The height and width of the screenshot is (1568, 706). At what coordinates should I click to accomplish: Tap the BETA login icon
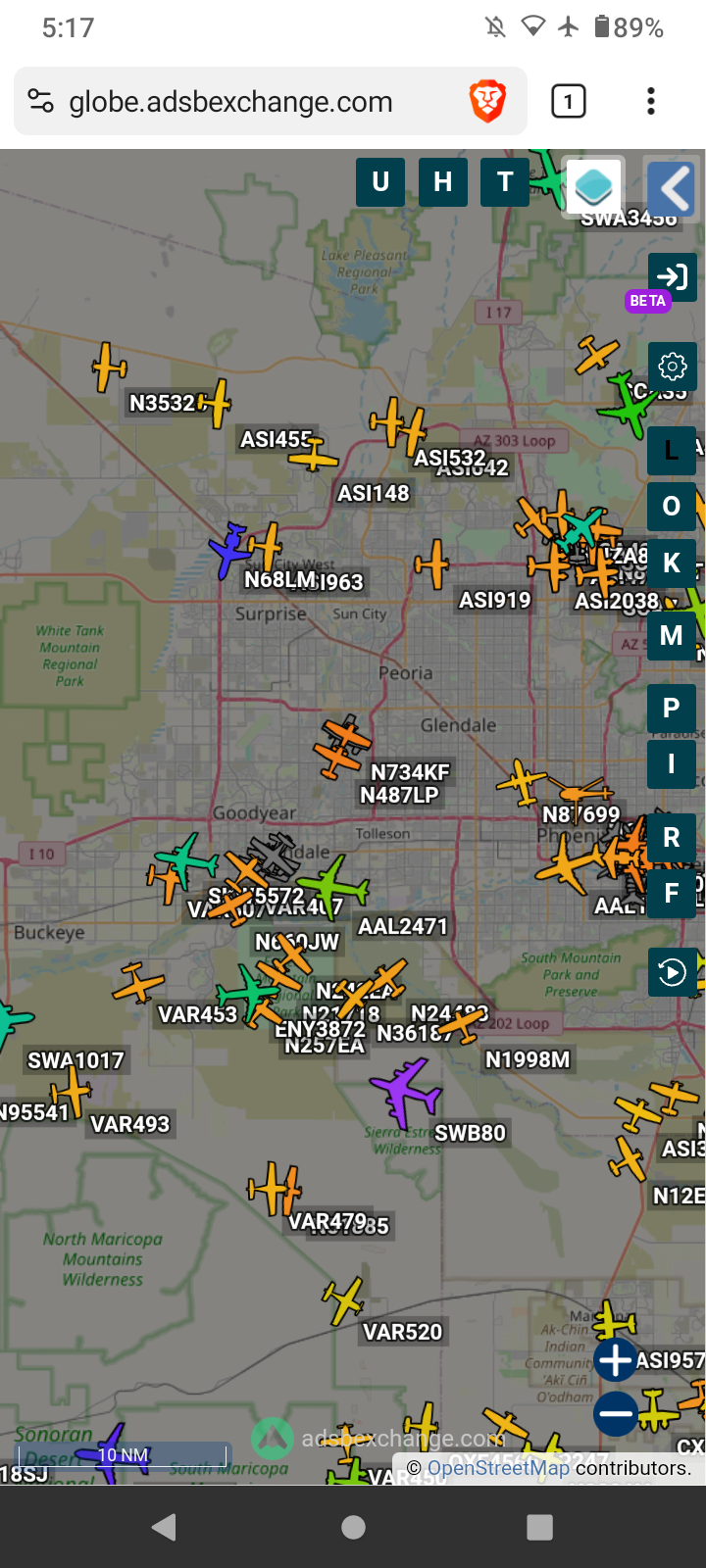673,276
